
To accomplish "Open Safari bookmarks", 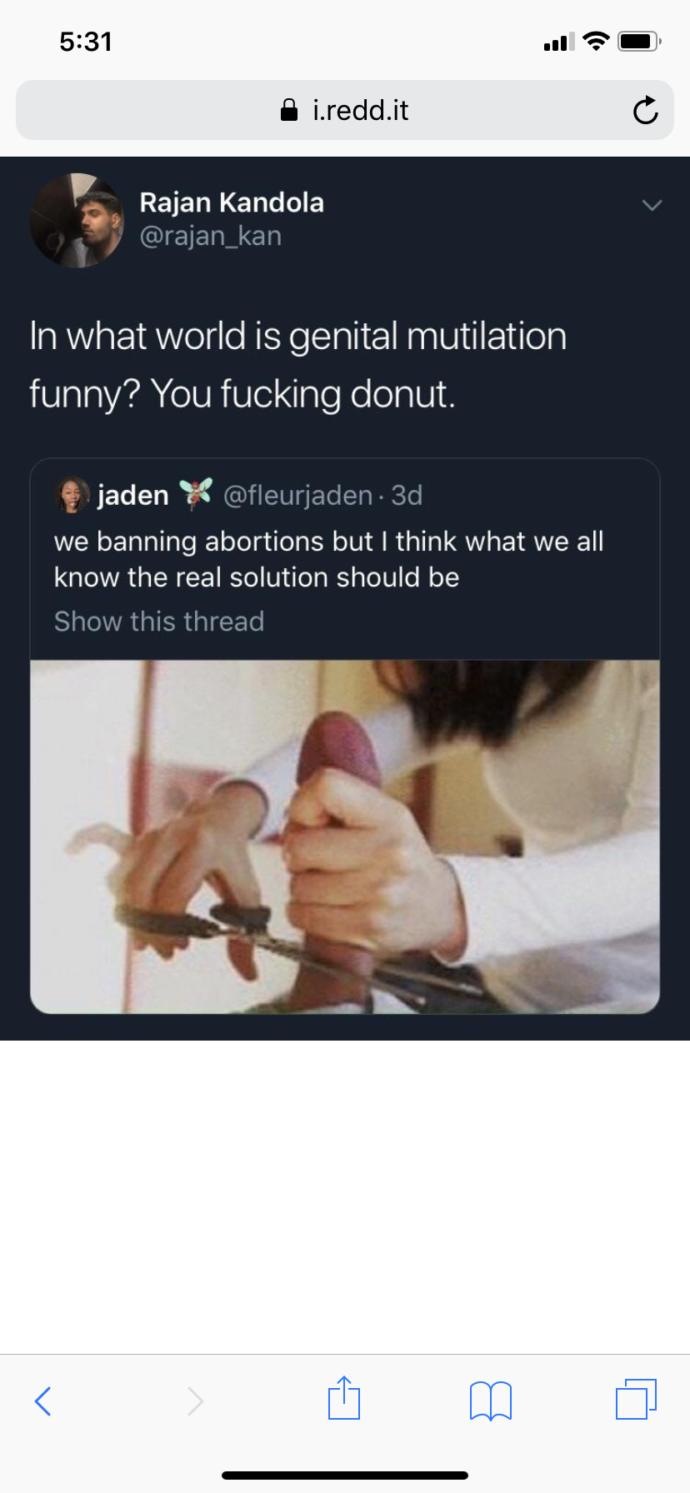I will [490, 1401].
